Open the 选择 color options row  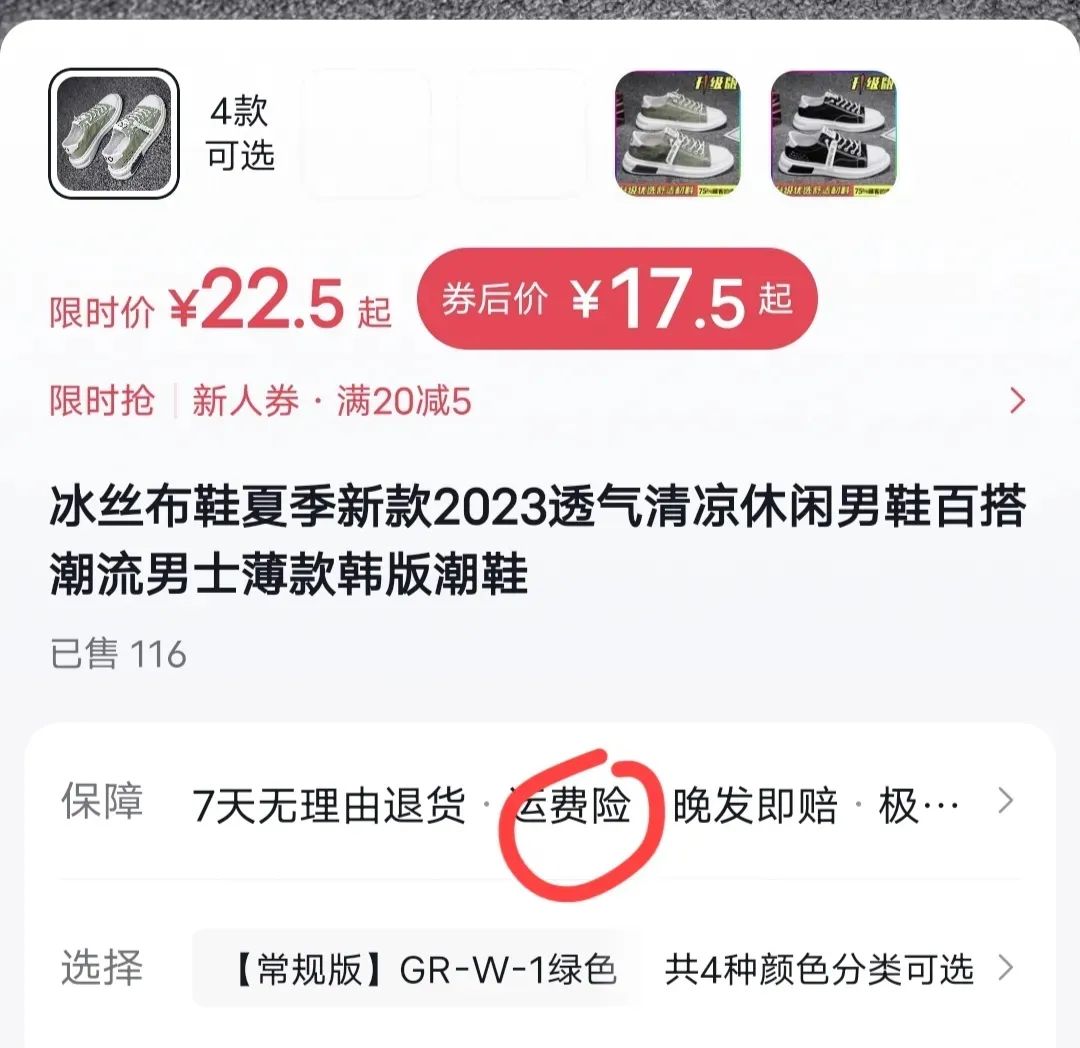(538, 968)
